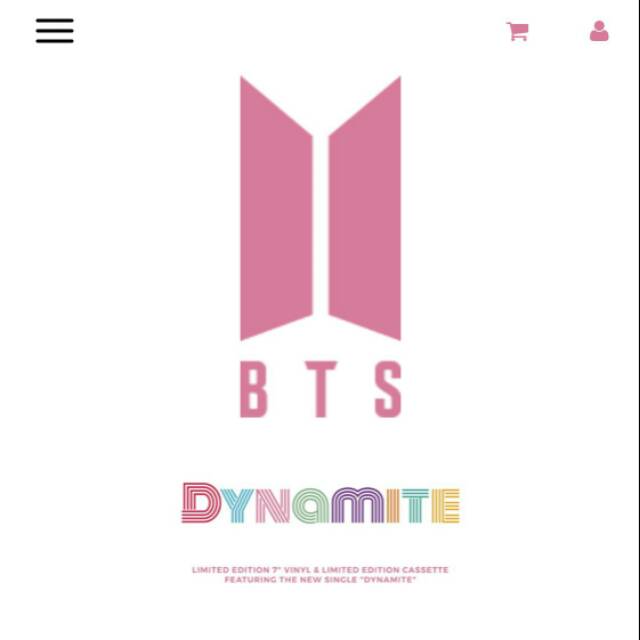Open the shopping cart
Image resolution: width=640 pixels, height=640 pixels.
tap(517, 31)
